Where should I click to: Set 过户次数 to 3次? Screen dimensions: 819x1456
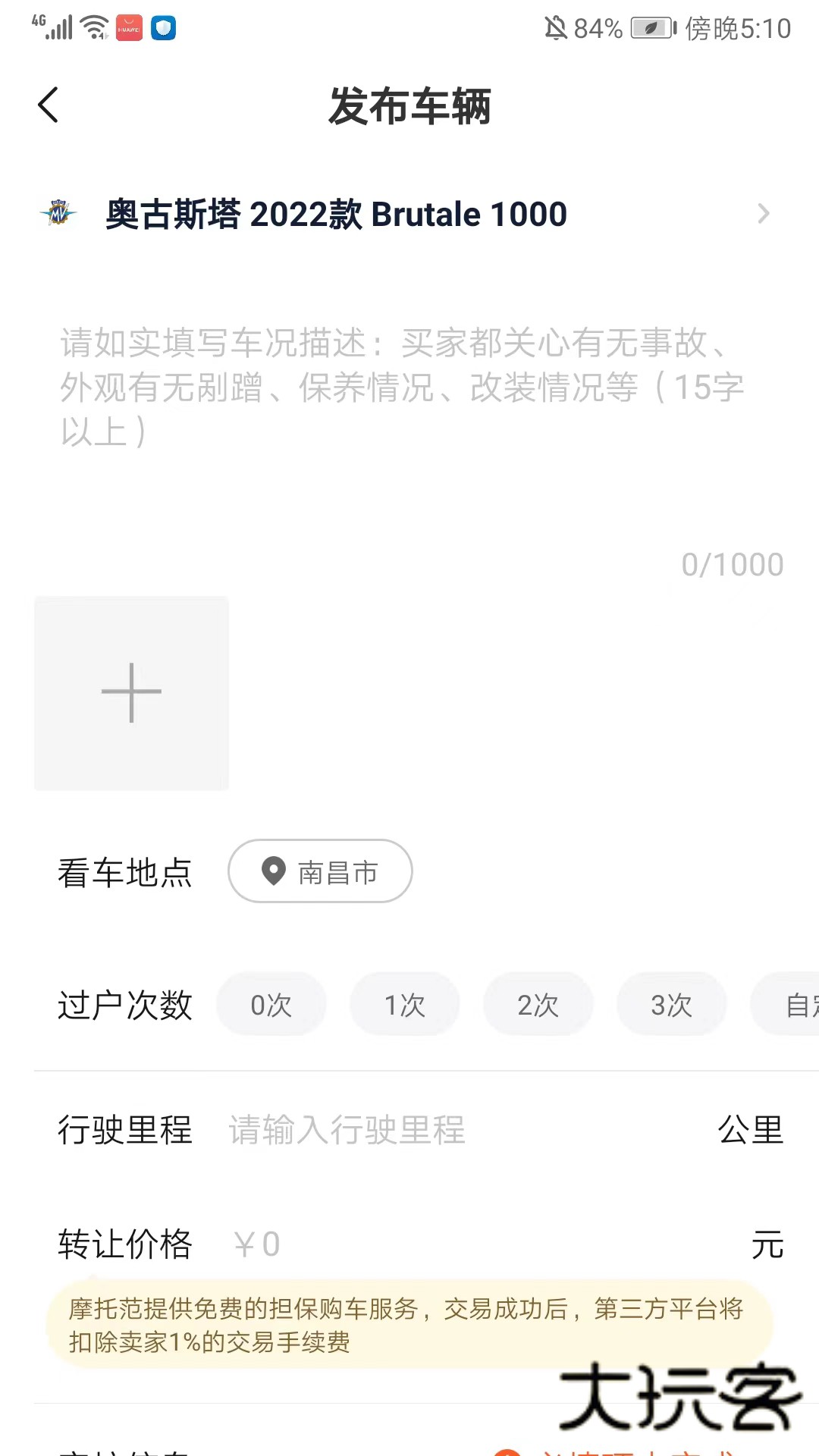coord(672,1005)
